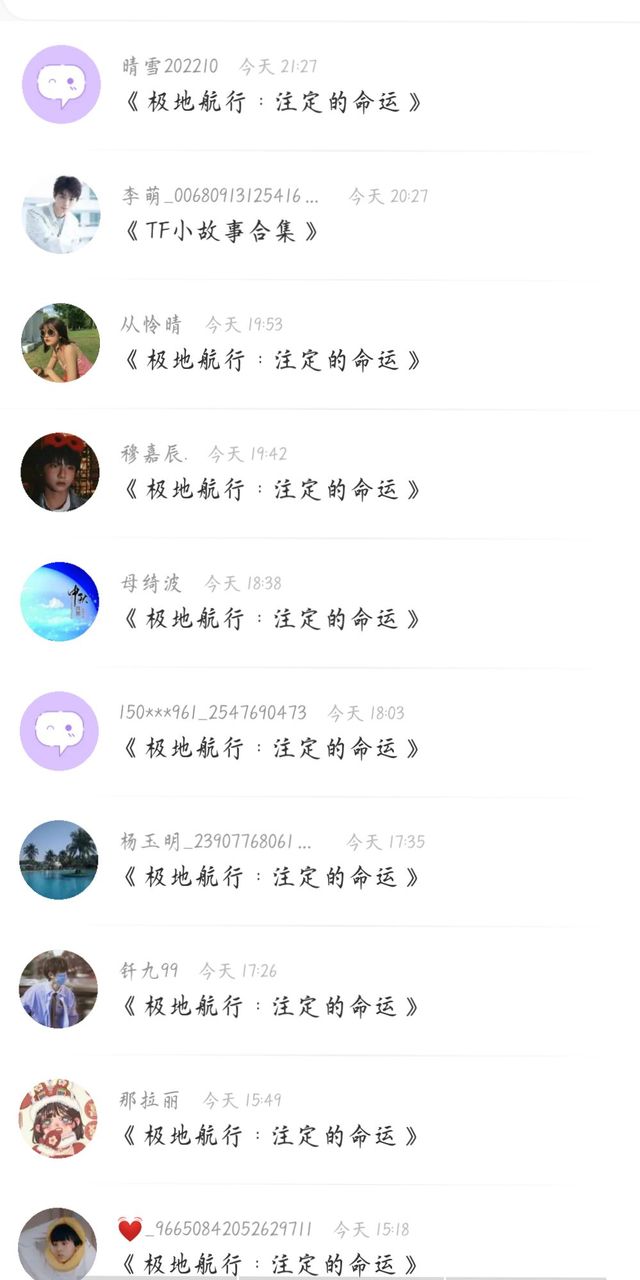
Task: Open the entry from 150***961_2547690473
Action: click(x=320, y=732)
